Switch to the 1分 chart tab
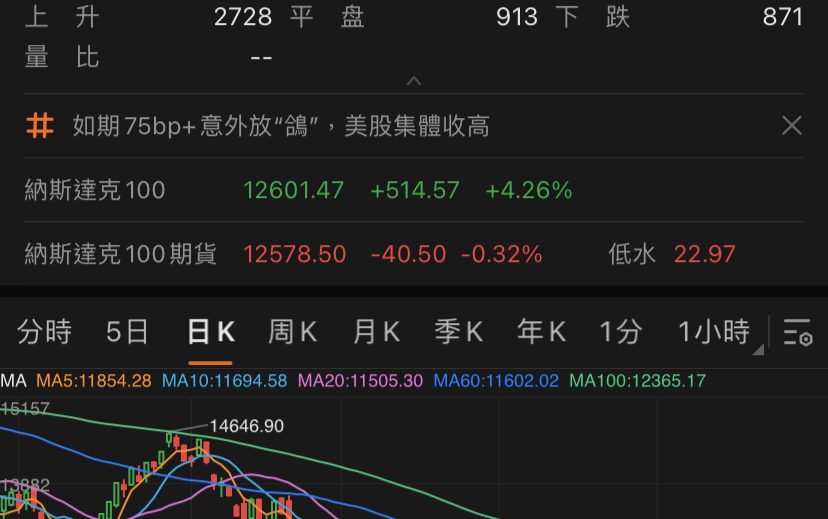Image resolution: width=828 pixels, height=519 pixels. 620,332
